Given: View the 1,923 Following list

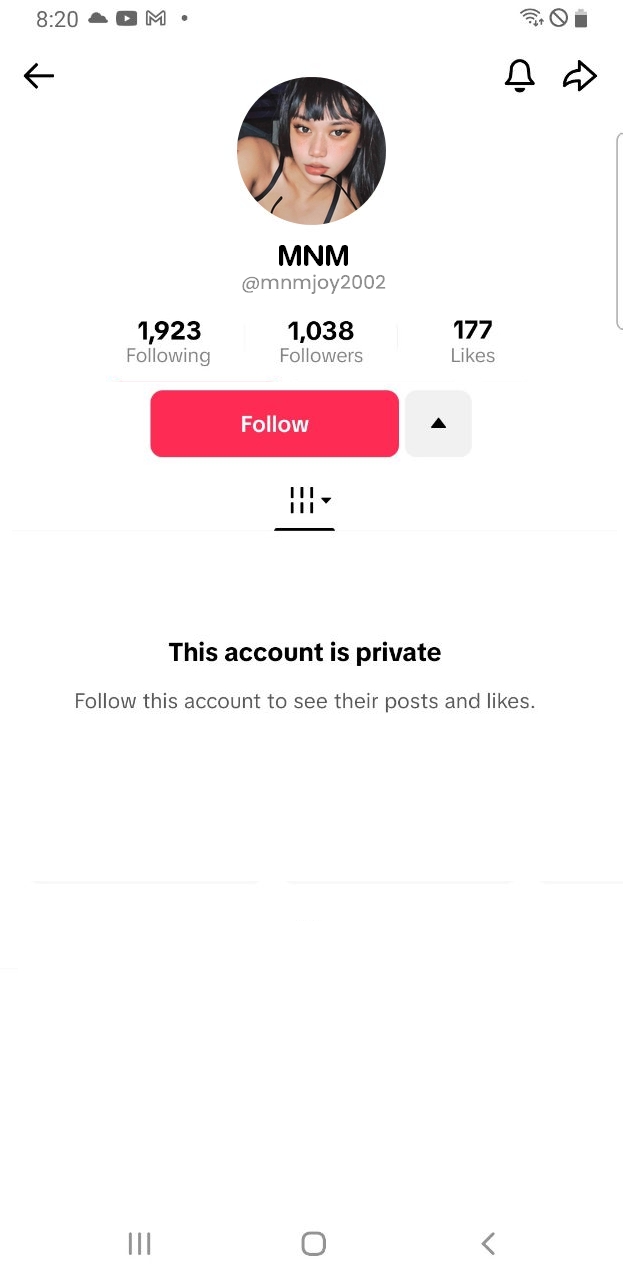Looking at the screenshot, I should pos(168,341).
